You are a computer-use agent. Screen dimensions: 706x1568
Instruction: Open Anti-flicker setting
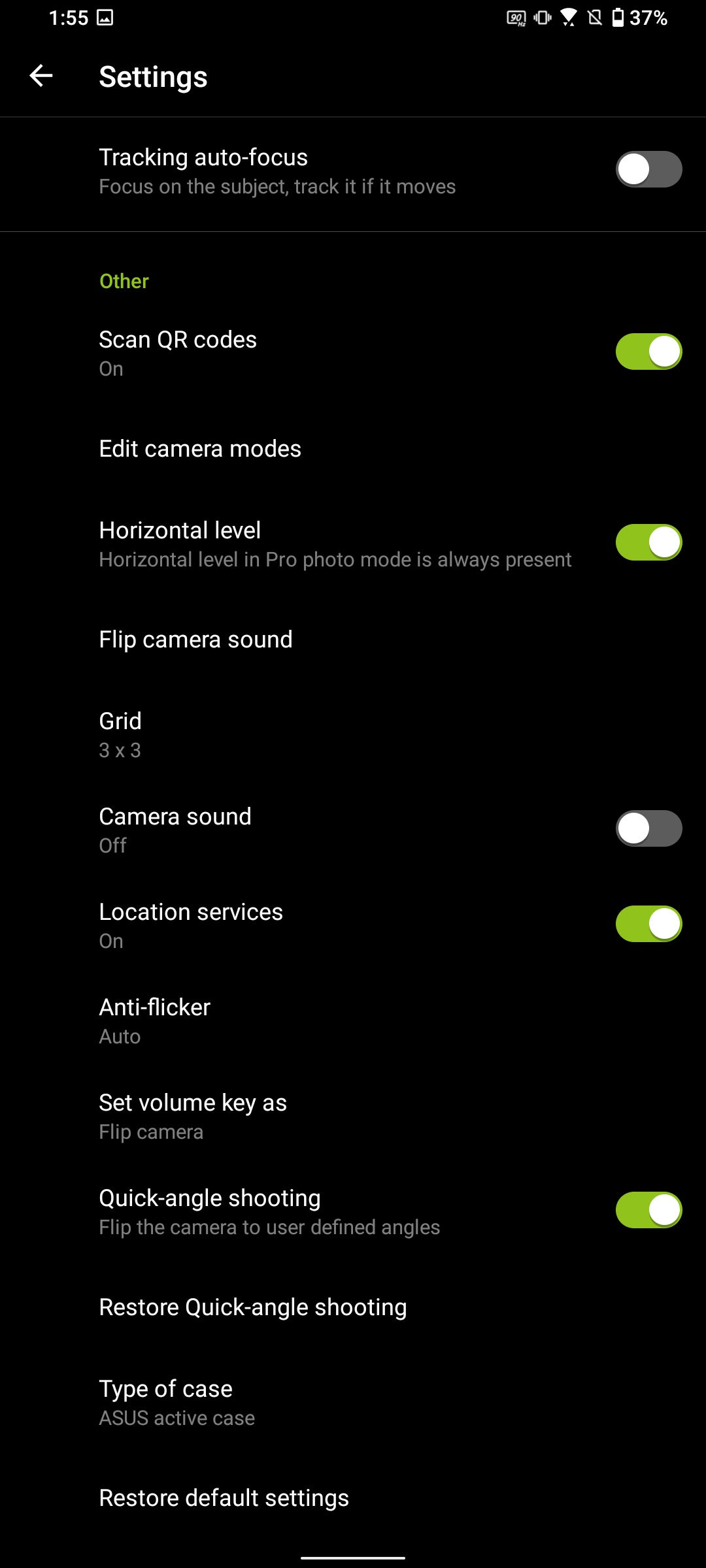point(154,1021)
